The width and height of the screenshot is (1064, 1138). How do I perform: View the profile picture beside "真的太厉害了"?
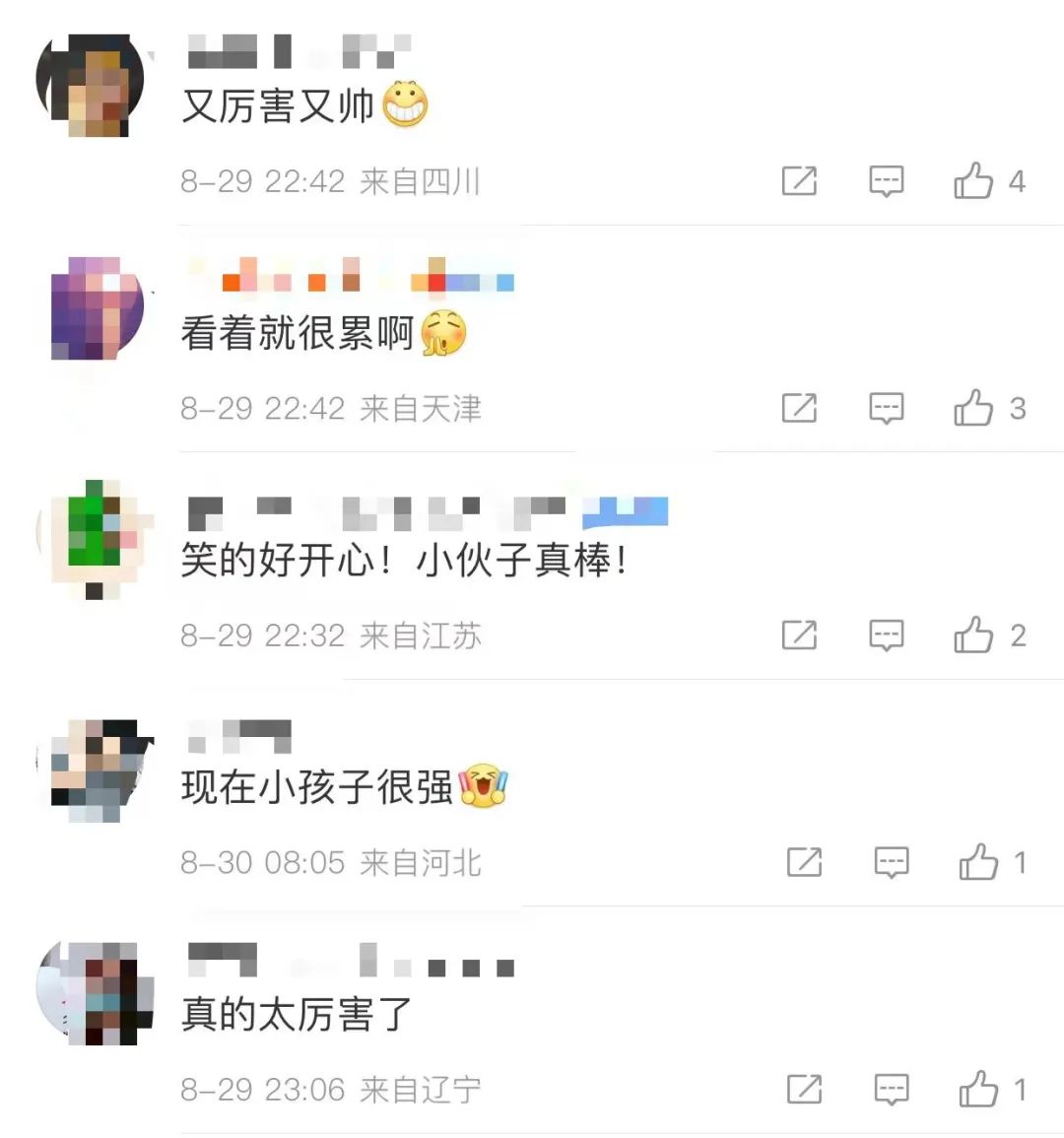click(96, 992)
